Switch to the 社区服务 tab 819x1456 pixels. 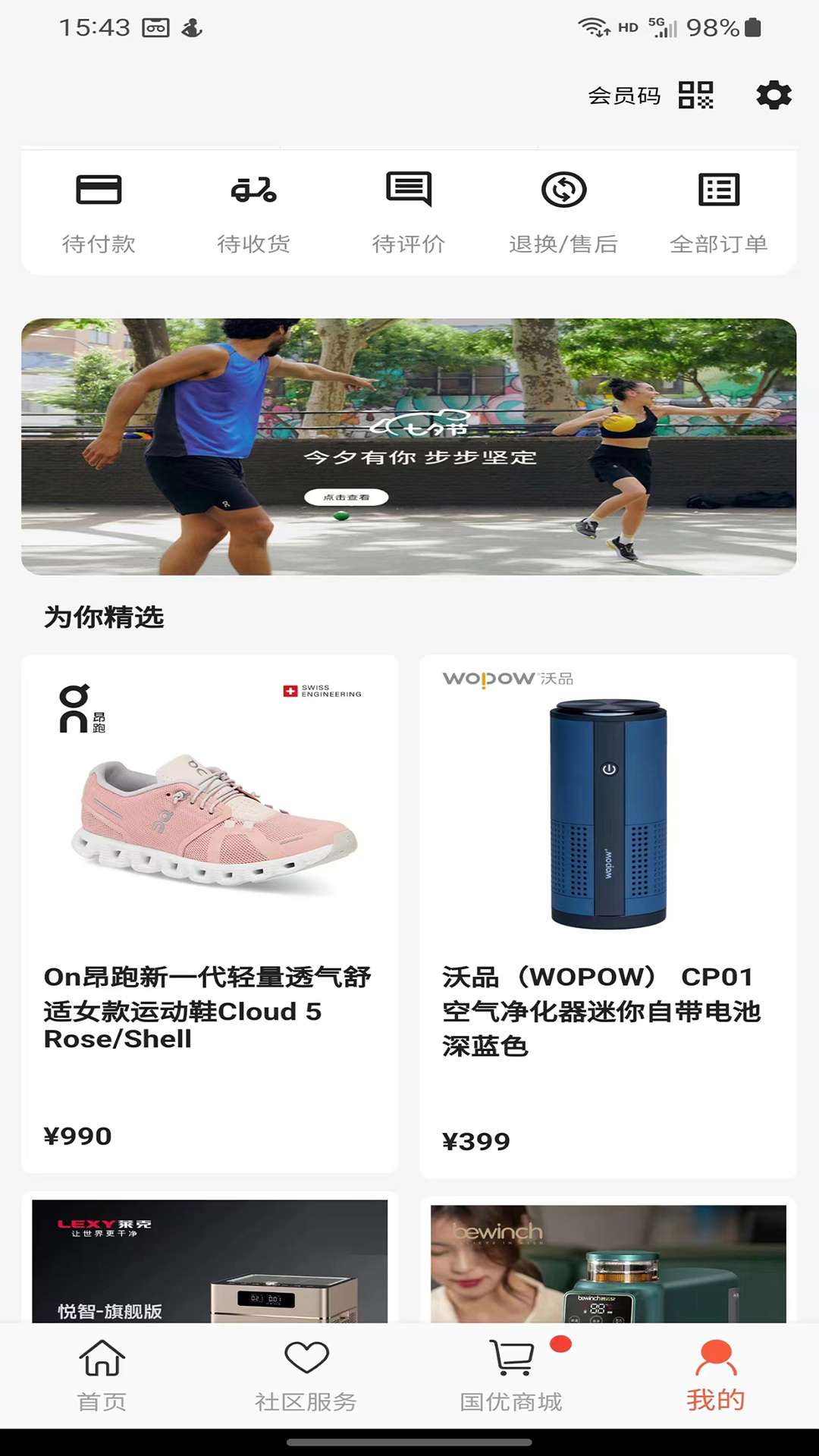[x=306, y=1376]
